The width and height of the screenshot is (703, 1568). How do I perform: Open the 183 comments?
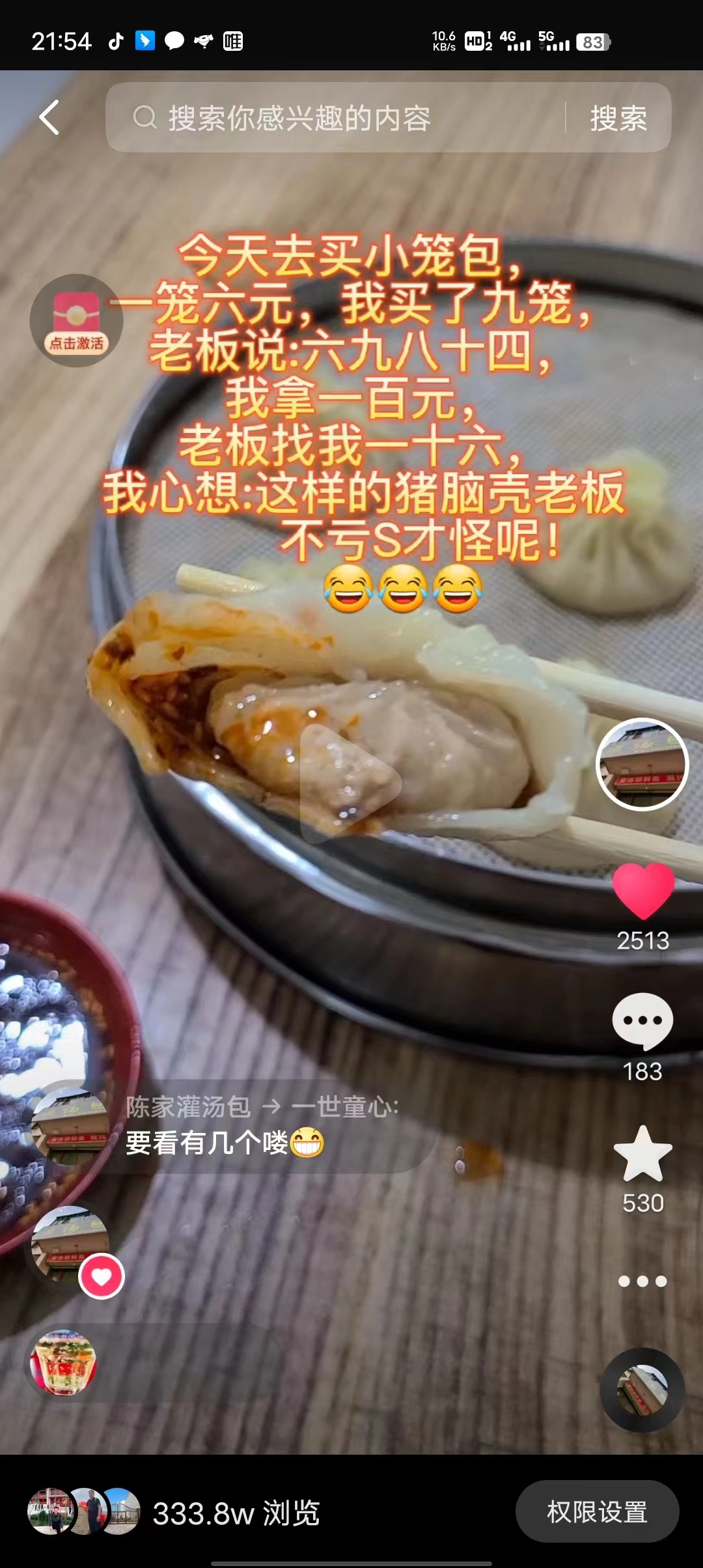tap(642, 1021)
